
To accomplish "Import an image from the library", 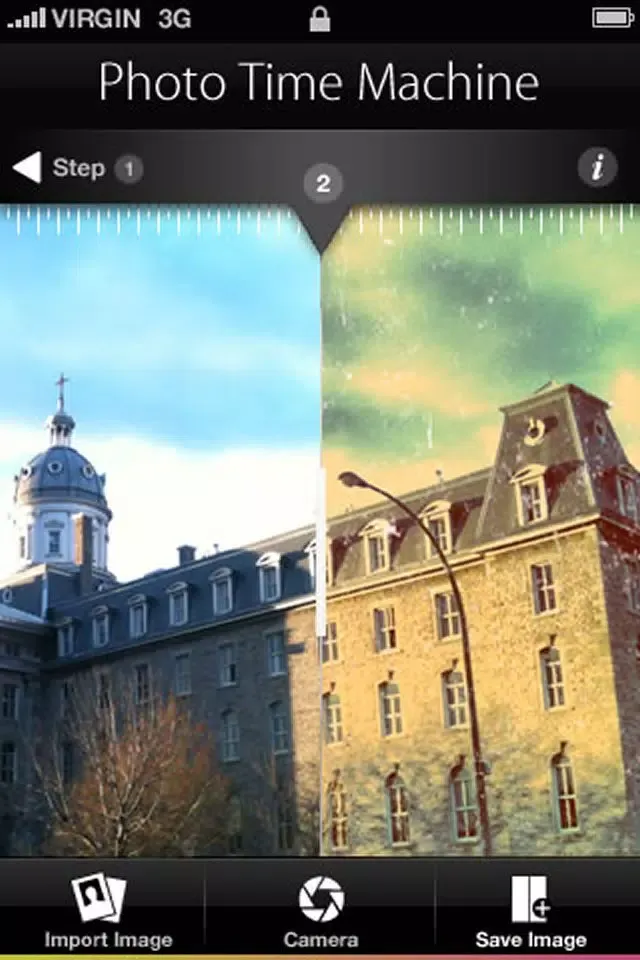I will tap(105, 910).
